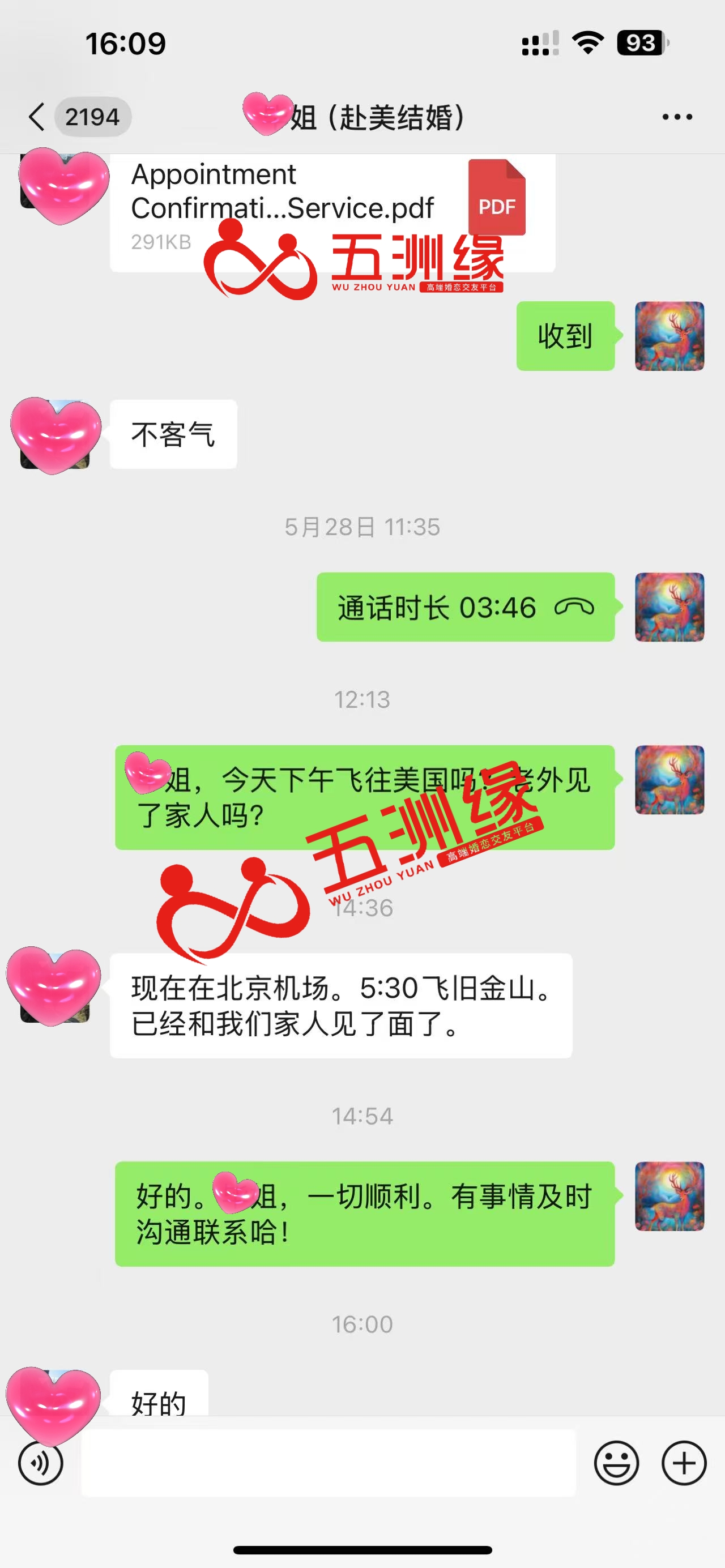Open deer avatar profile beside 收到
This screenshot has width=725, height=1568.
[x=669, y=336]
